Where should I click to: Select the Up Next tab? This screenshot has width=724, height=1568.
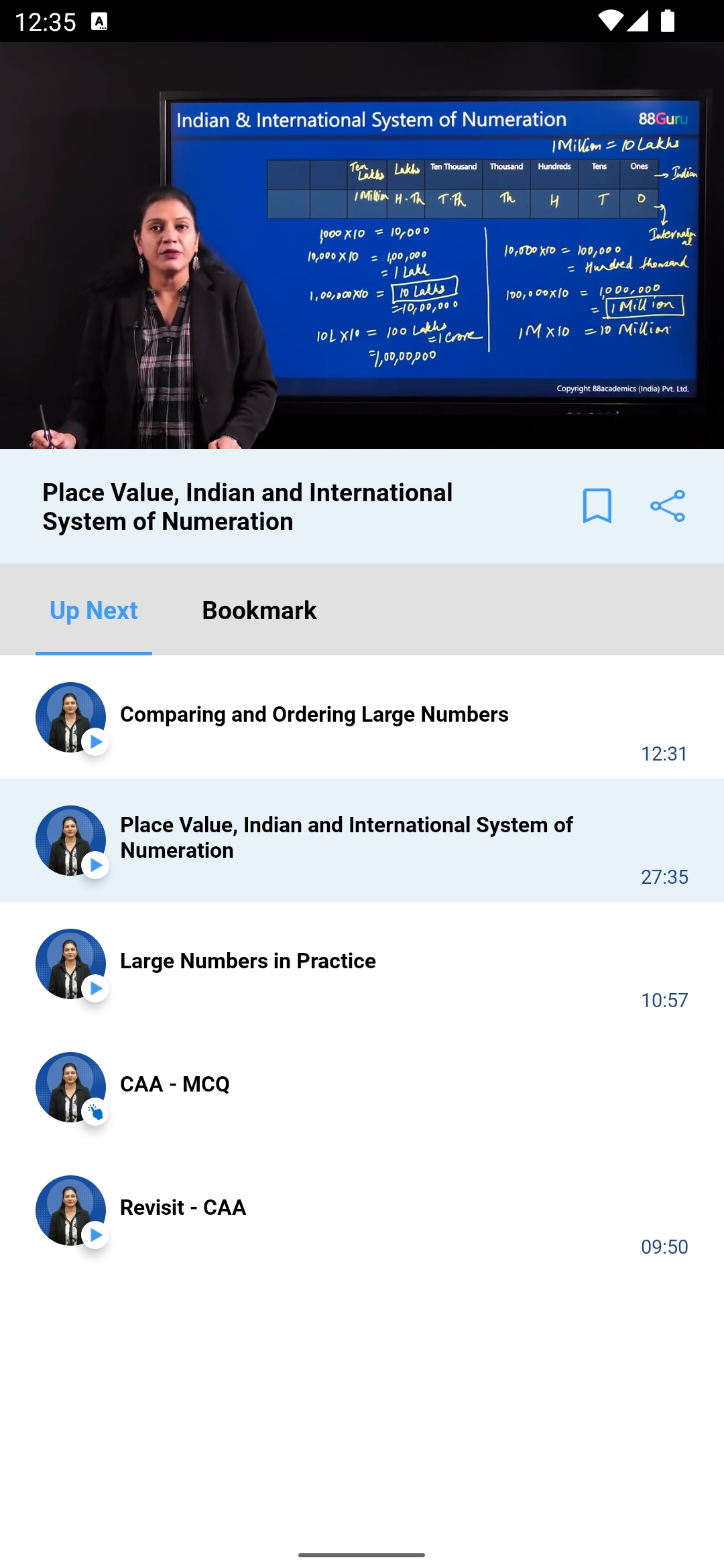94,610
